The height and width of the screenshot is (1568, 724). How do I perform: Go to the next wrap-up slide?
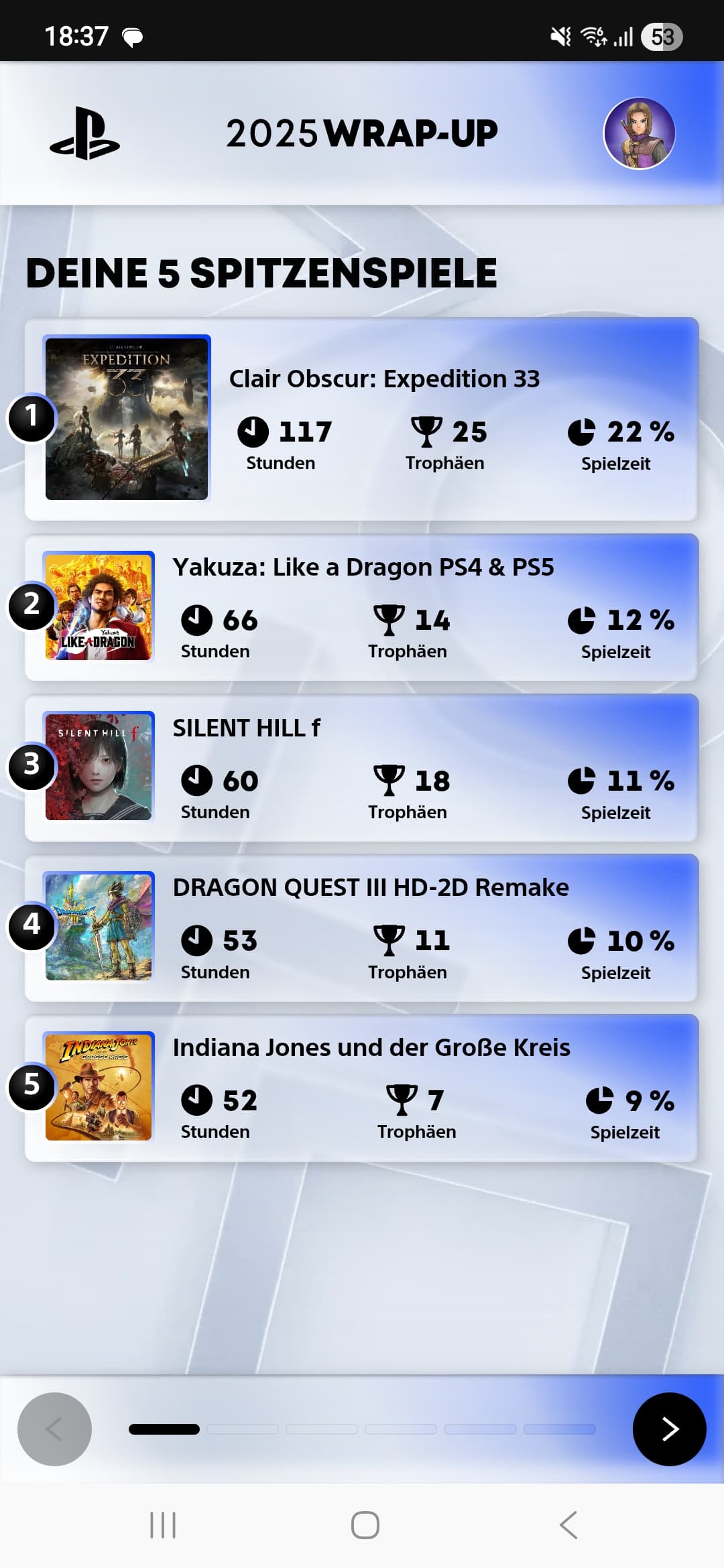pos(669,1429)
